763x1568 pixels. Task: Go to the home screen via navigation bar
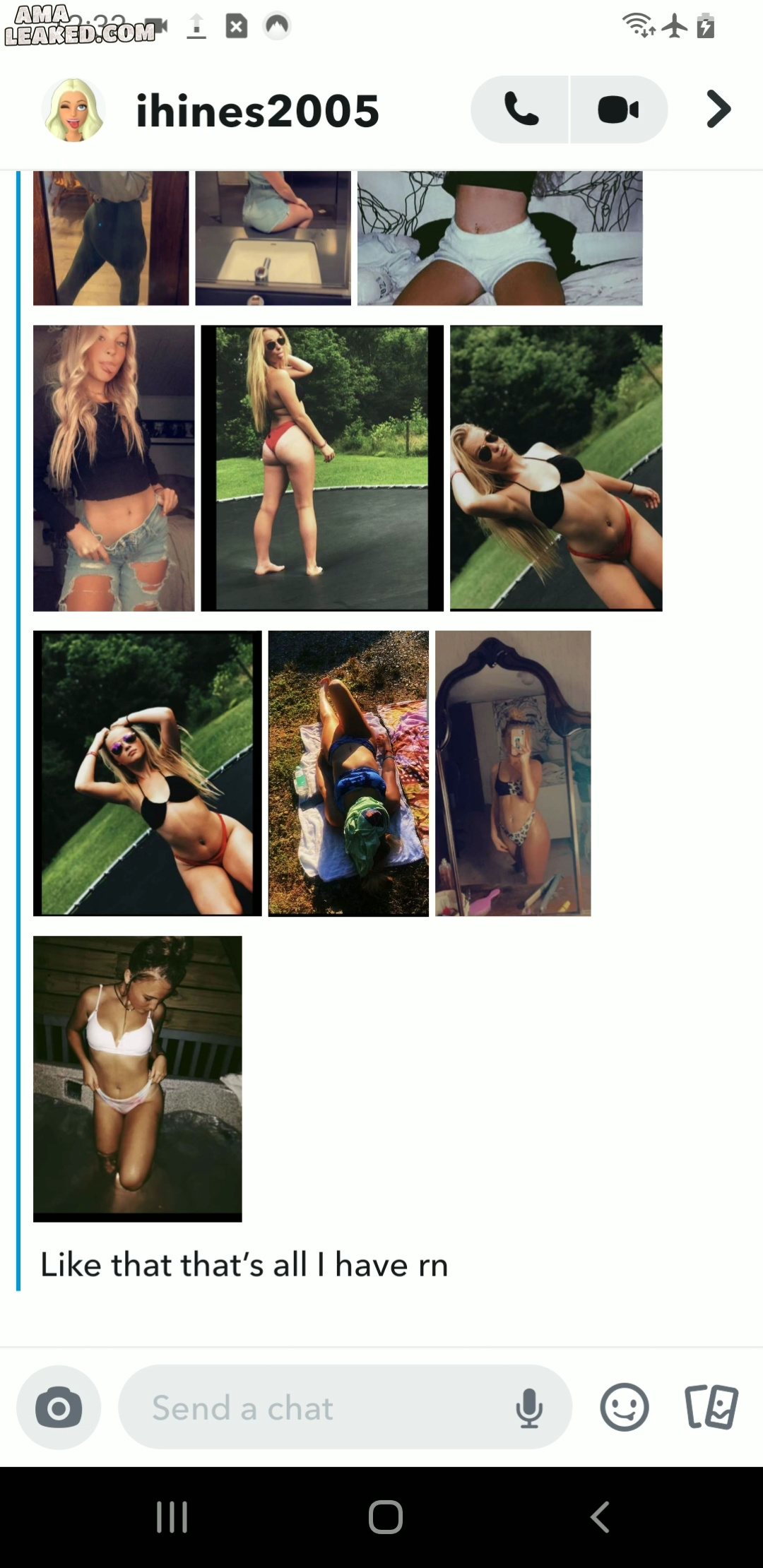386,1516
